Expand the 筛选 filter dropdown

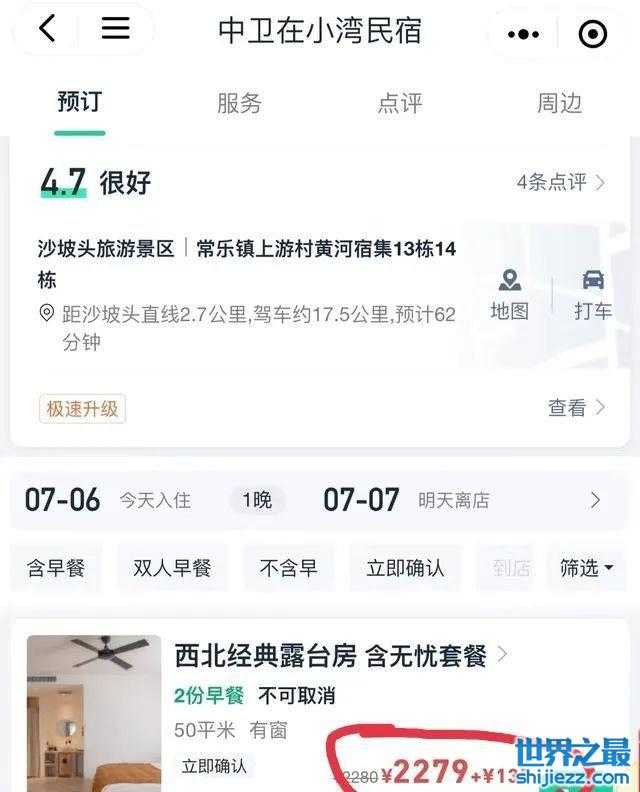point(585,568)
